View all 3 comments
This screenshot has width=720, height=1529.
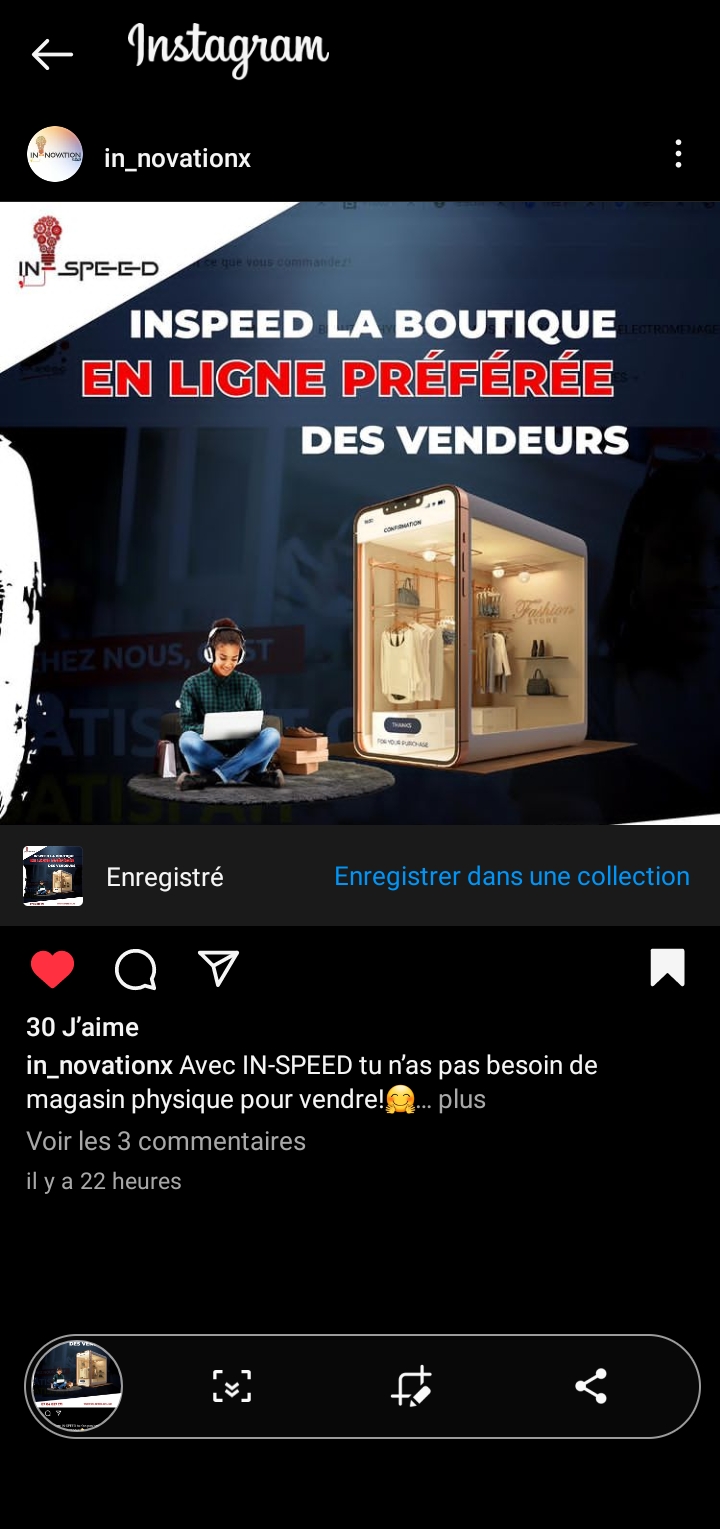(x=166, y=1141)
